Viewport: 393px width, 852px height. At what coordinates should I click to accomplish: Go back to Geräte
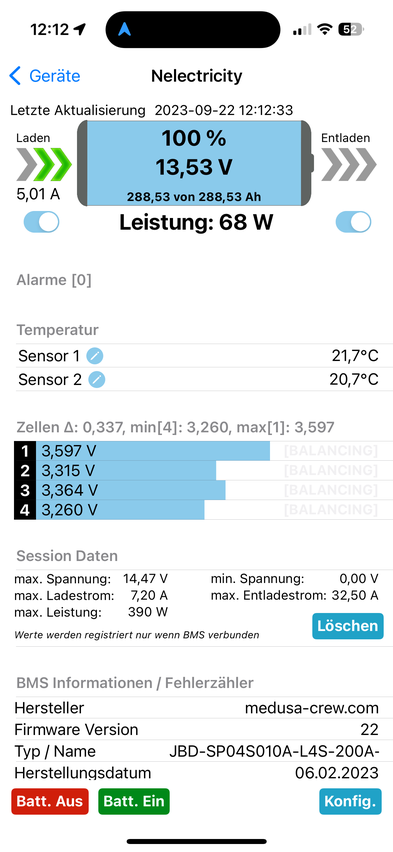[45, 76]
